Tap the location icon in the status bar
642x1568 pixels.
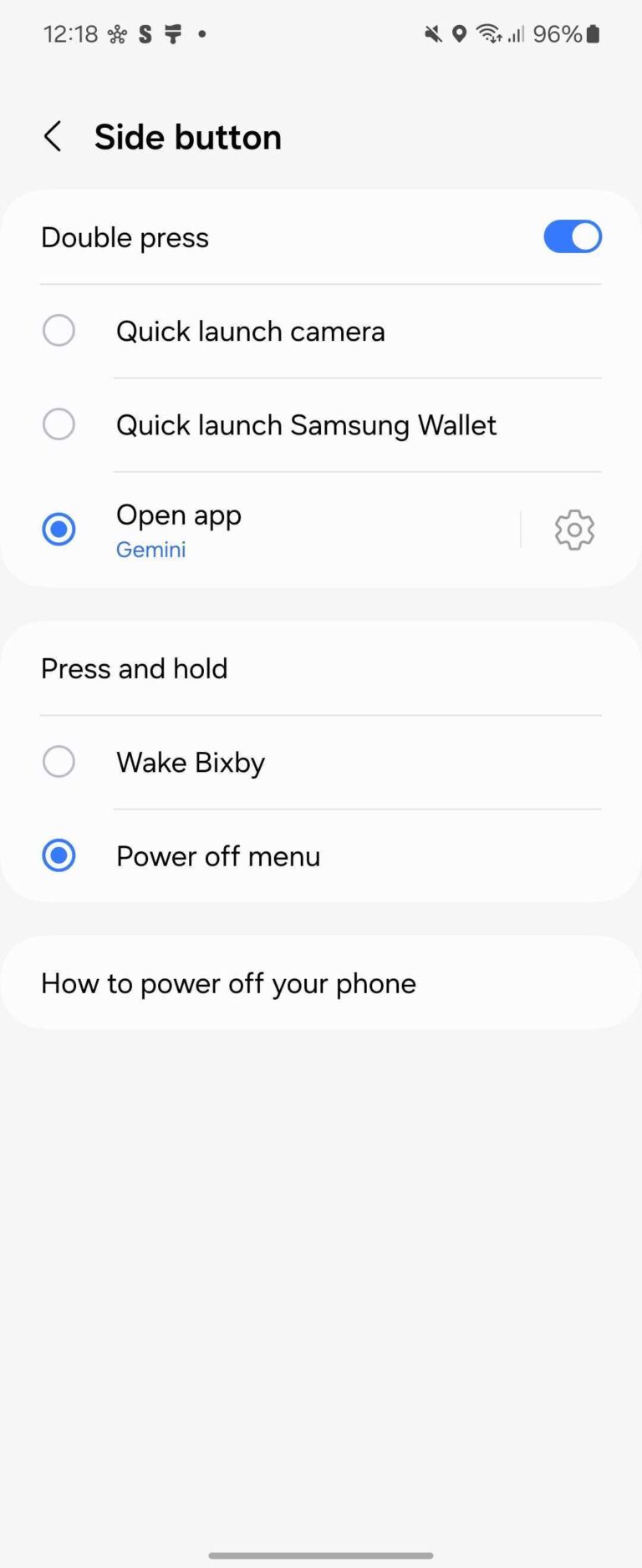[459, 33]
